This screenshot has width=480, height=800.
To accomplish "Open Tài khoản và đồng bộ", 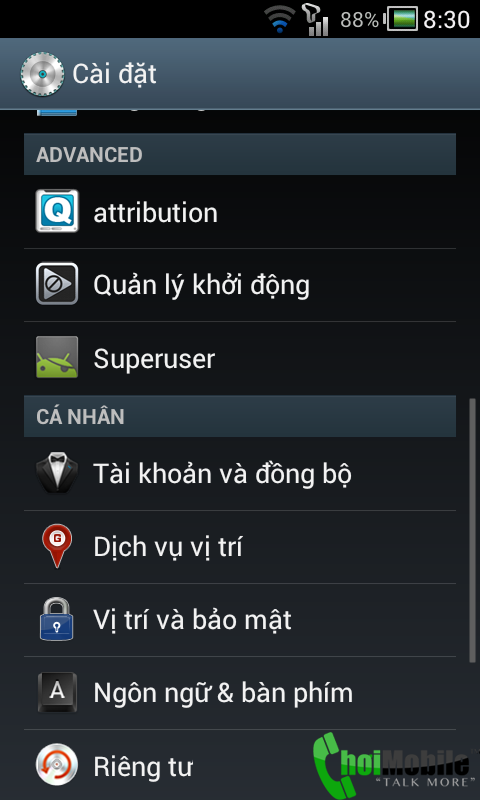I will [240, 474].
